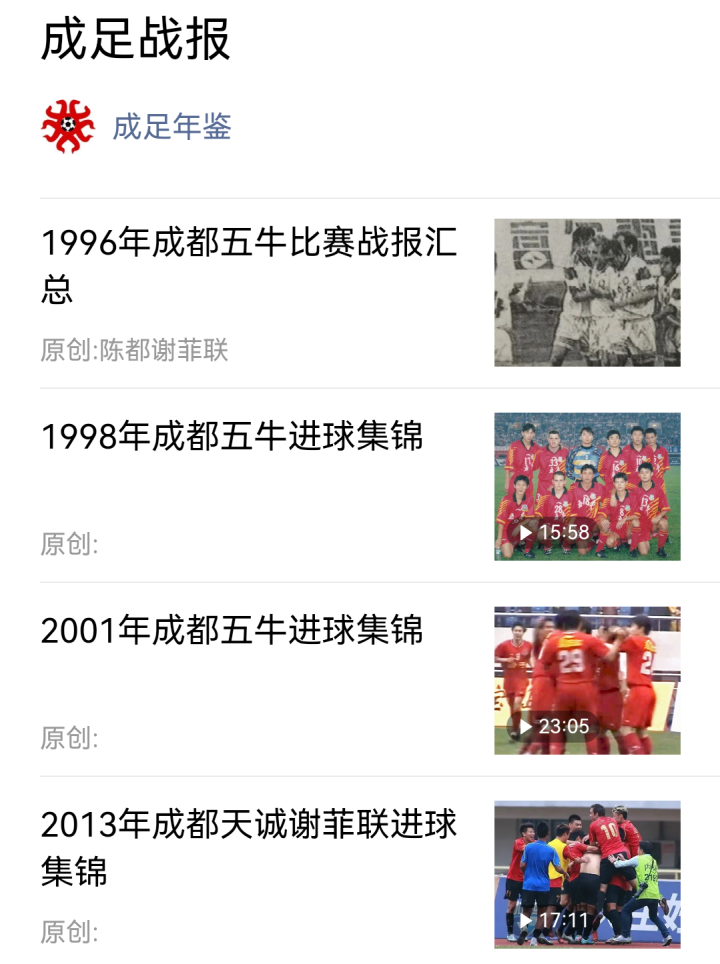This screenshot has width=720, height=964.
Task: View the black-and-white 1996 match photo
Action: click(x=587, y=292)
